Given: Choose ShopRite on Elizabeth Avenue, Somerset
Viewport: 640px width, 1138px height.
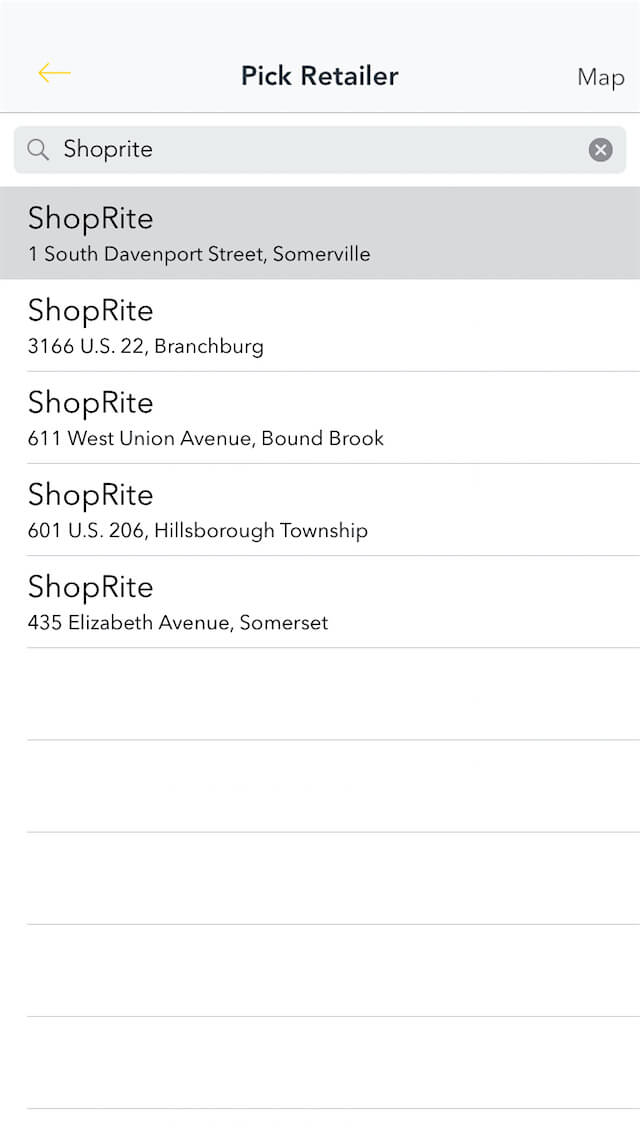Looking at the screenshot, I should (x=320, y=601).
